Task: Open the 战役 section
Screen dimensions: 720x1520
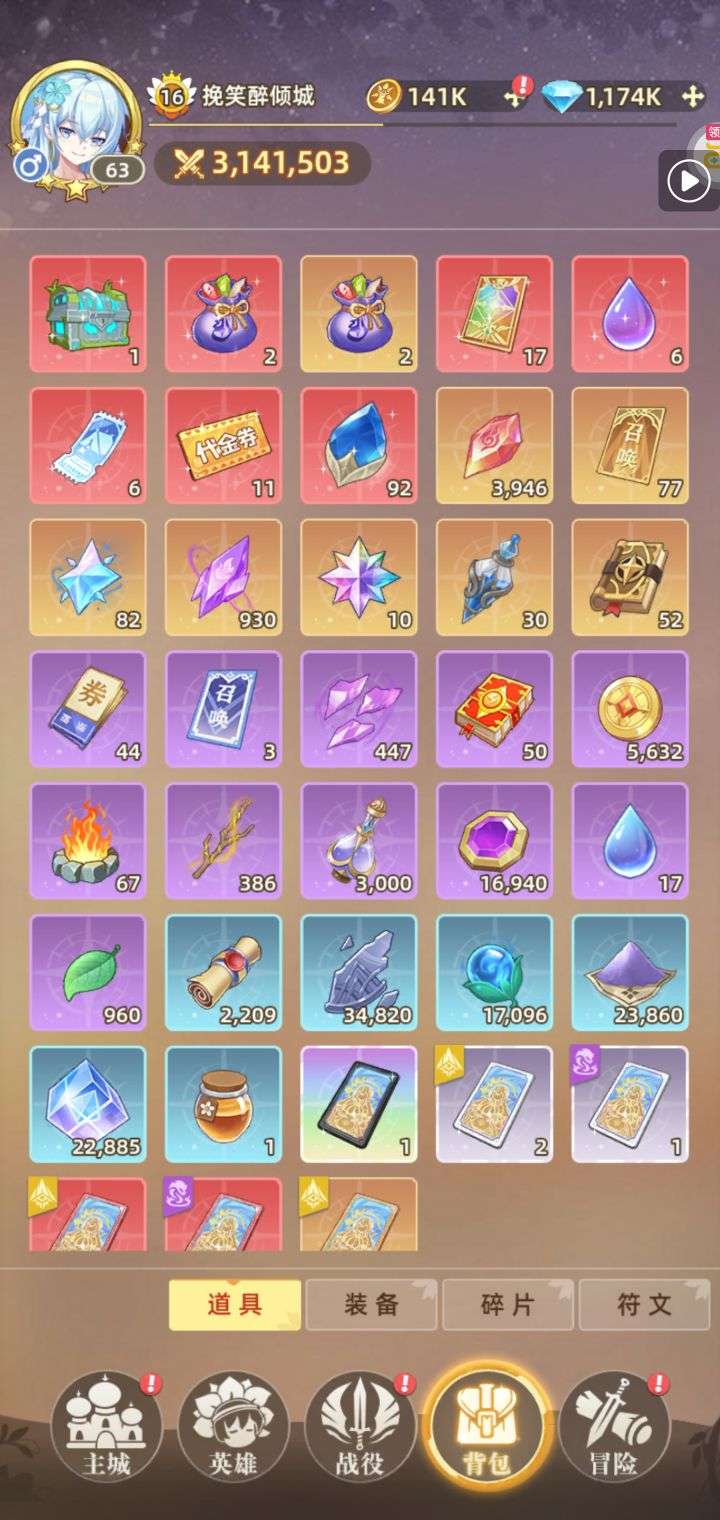Action: click(360, 1425)
